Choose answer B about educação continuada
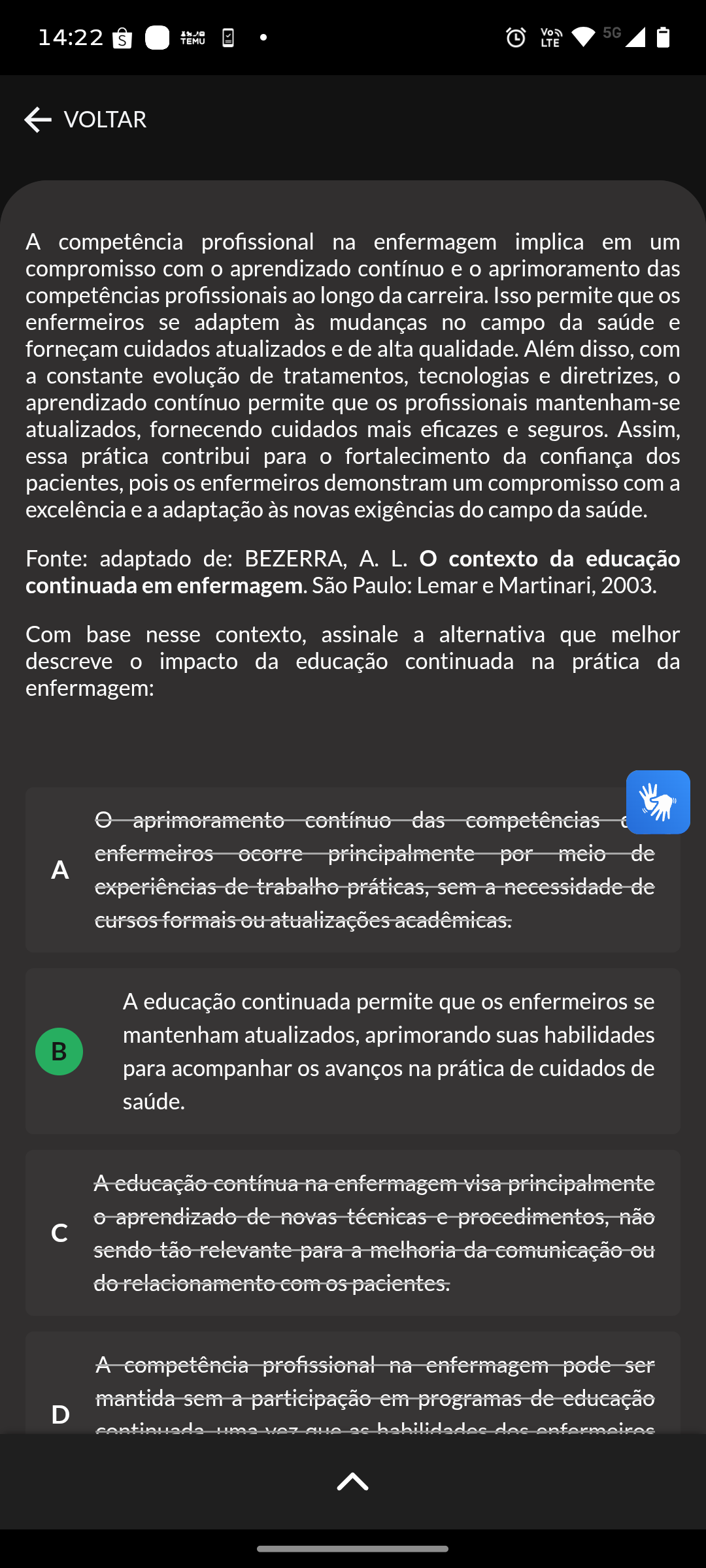 click(x=353, y=1051)
